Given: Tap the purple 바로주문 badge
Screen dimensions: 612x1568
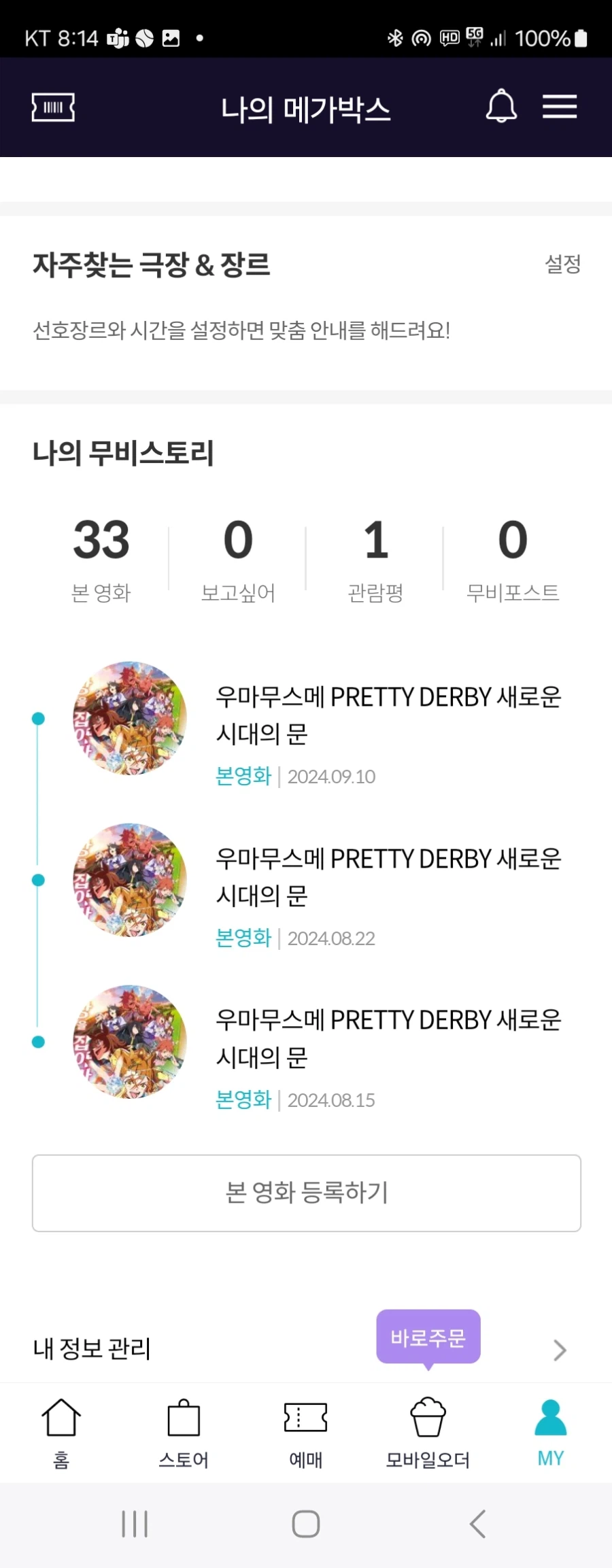Looking at the screenshot, I should pyautogui.click(x=428, y=1337).
